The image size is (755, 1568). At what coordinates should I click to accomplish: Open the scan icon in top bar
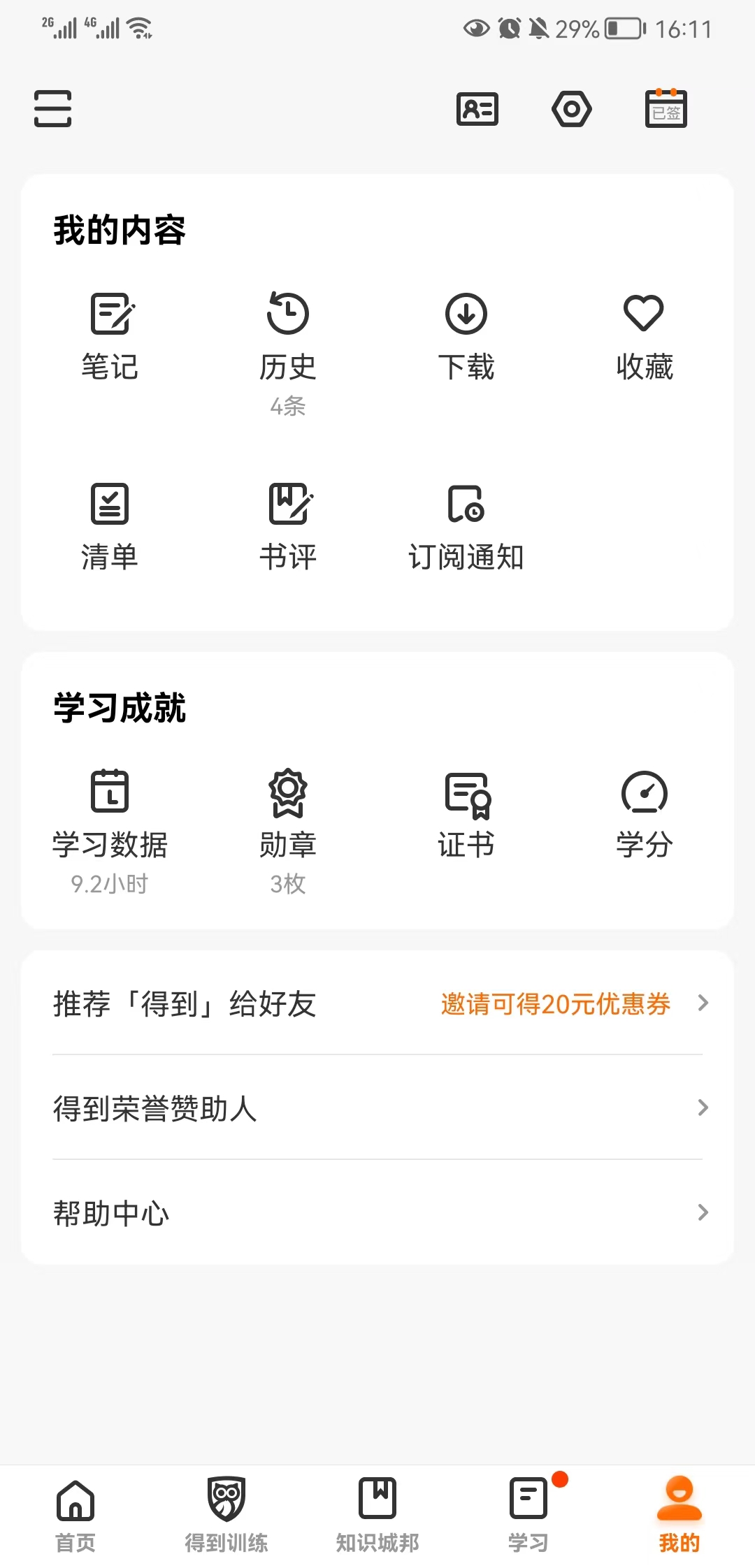[52, 109]
